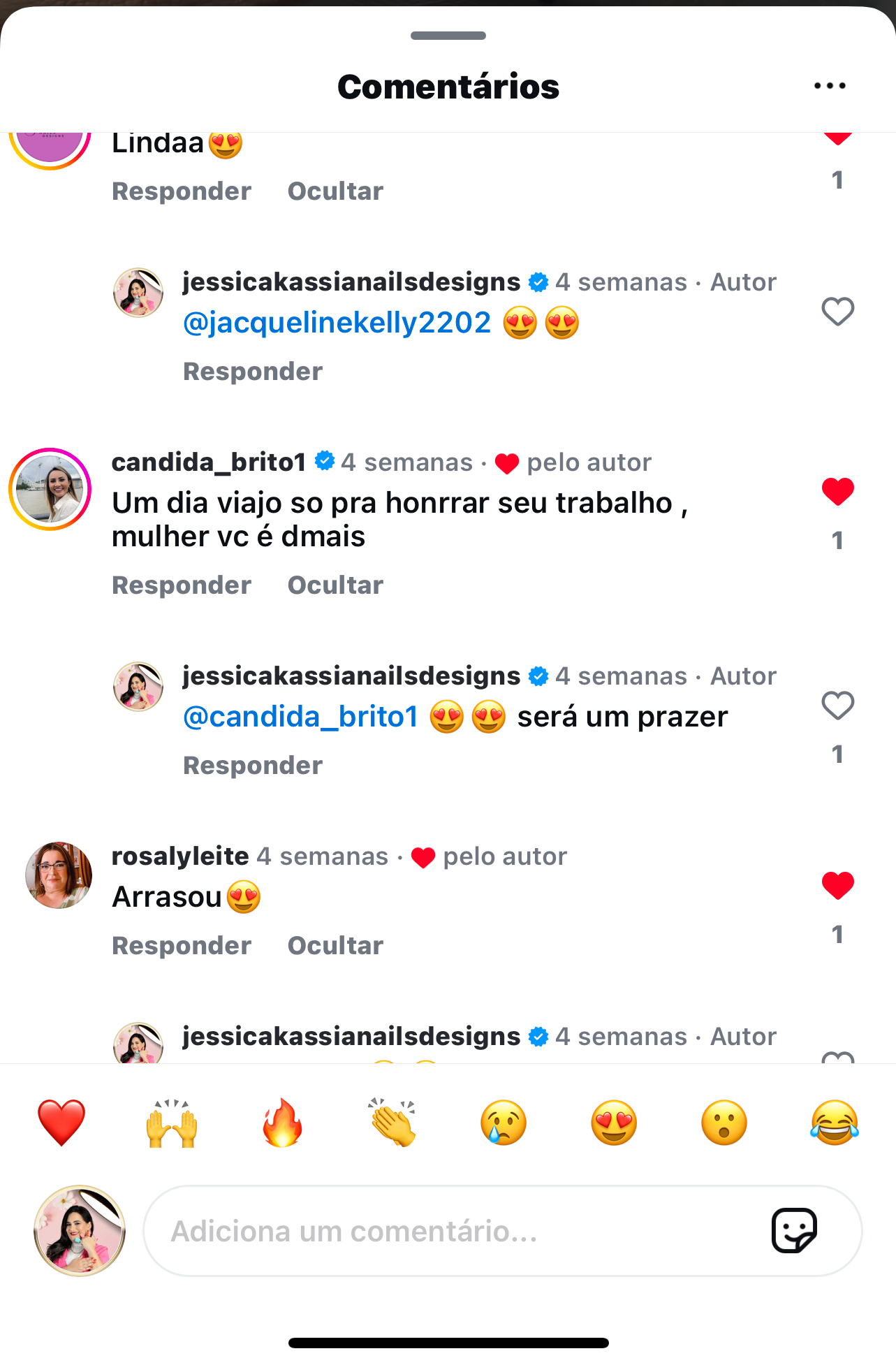Open the three-dot options menu
Screen dimensions: 896x1365
[830, 86]
